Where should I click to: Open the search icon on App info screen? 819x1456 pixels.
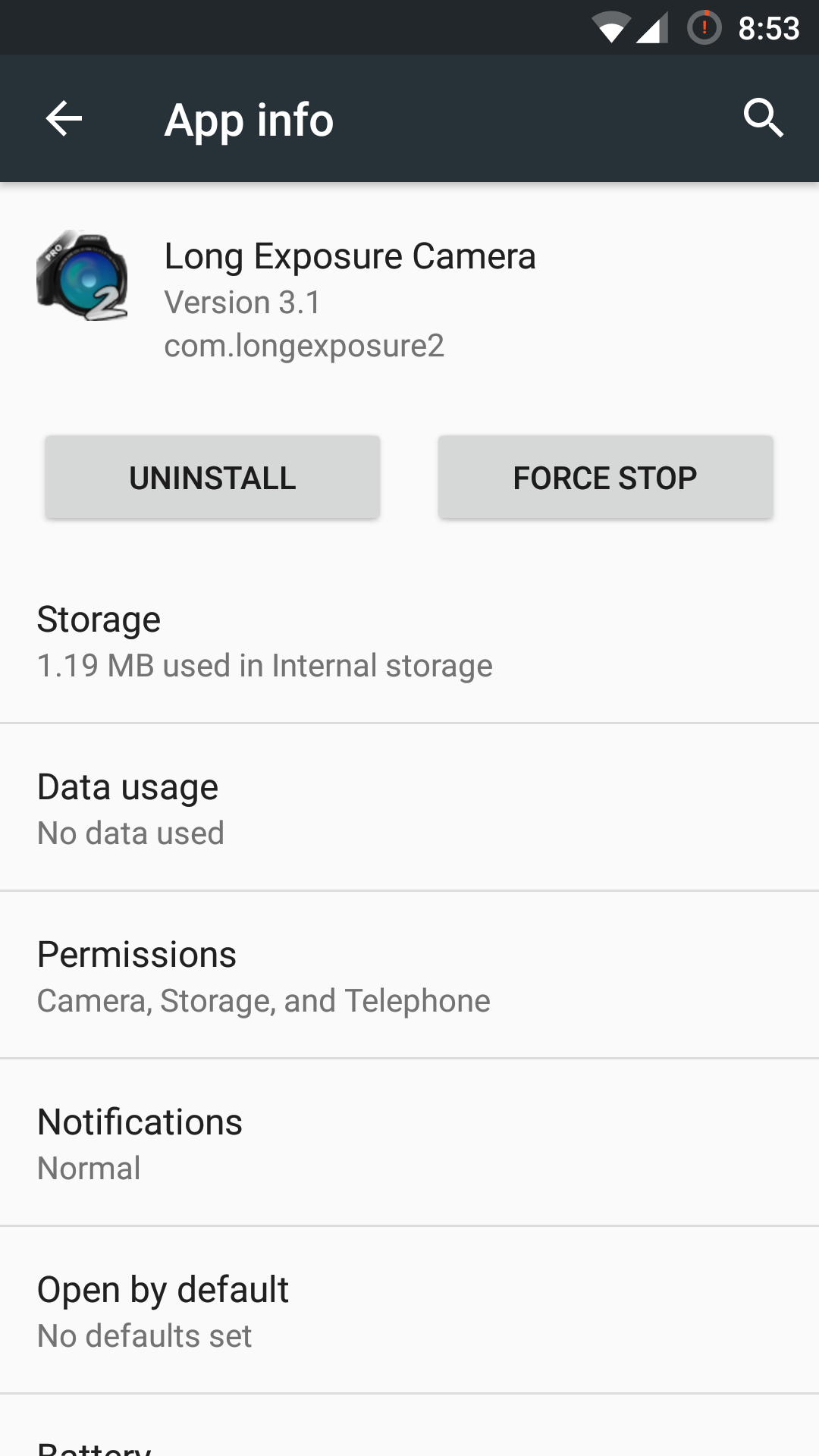click(x=764, y=118)
